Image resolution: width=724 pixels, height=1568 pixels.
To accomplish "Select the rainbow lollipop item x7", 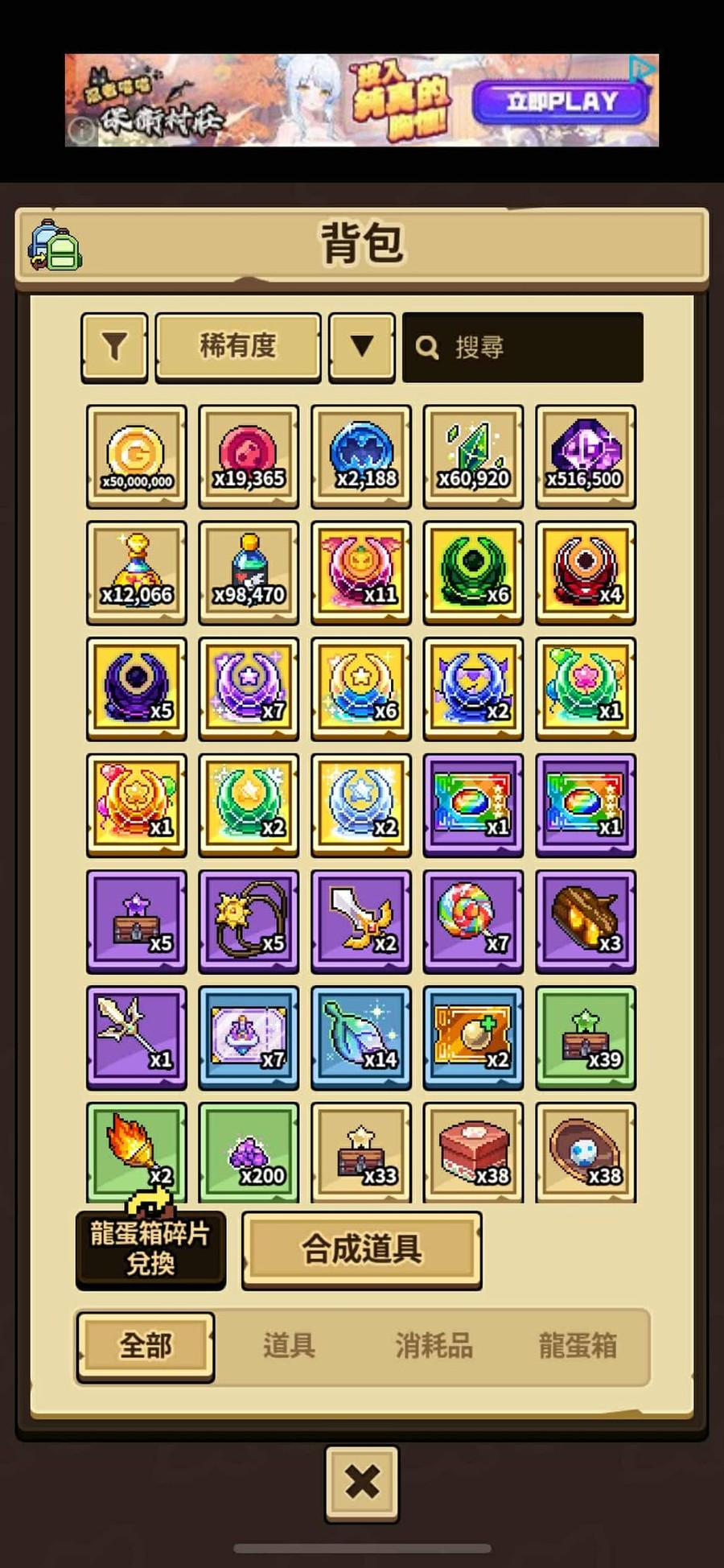I will [473, 922].
